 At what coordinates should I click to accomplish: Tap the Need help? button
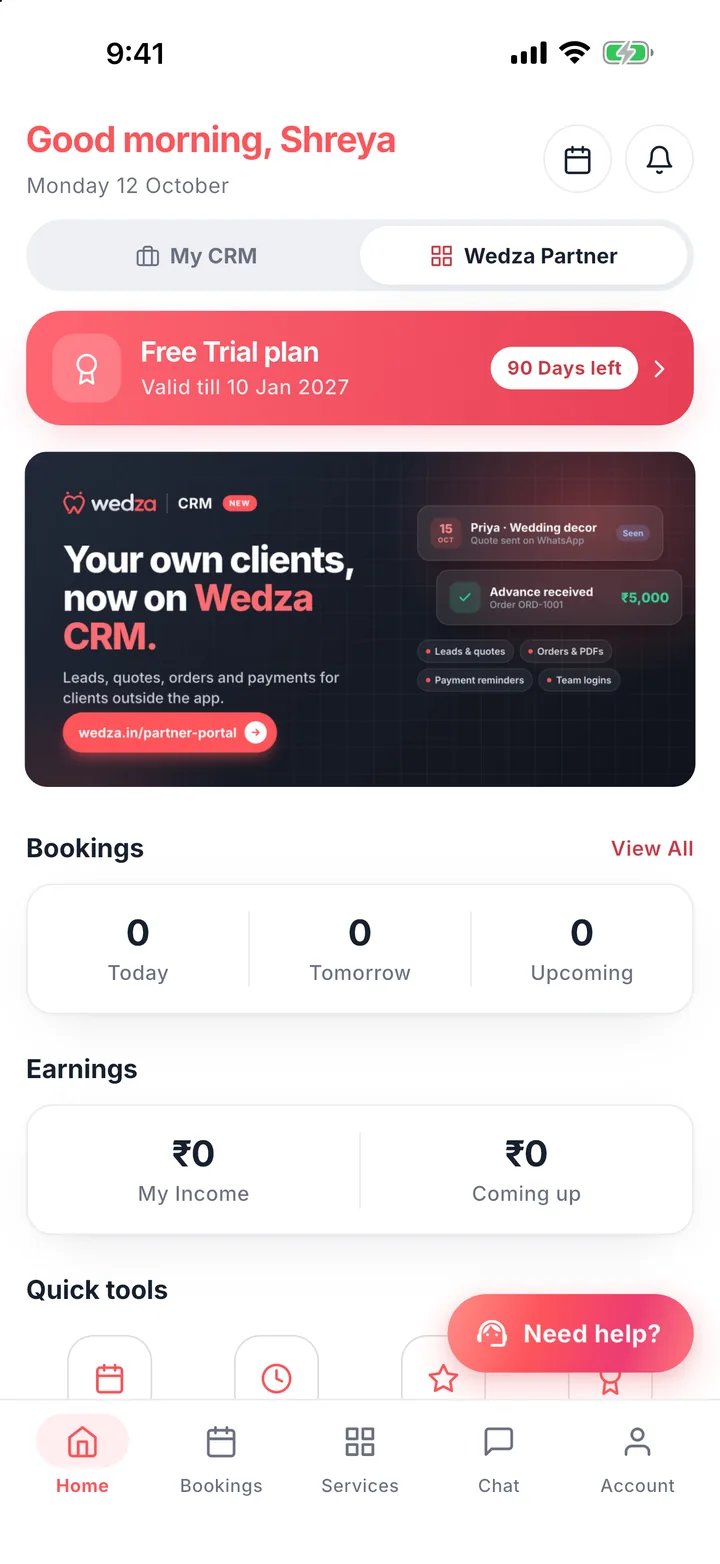click(570, 1333)
